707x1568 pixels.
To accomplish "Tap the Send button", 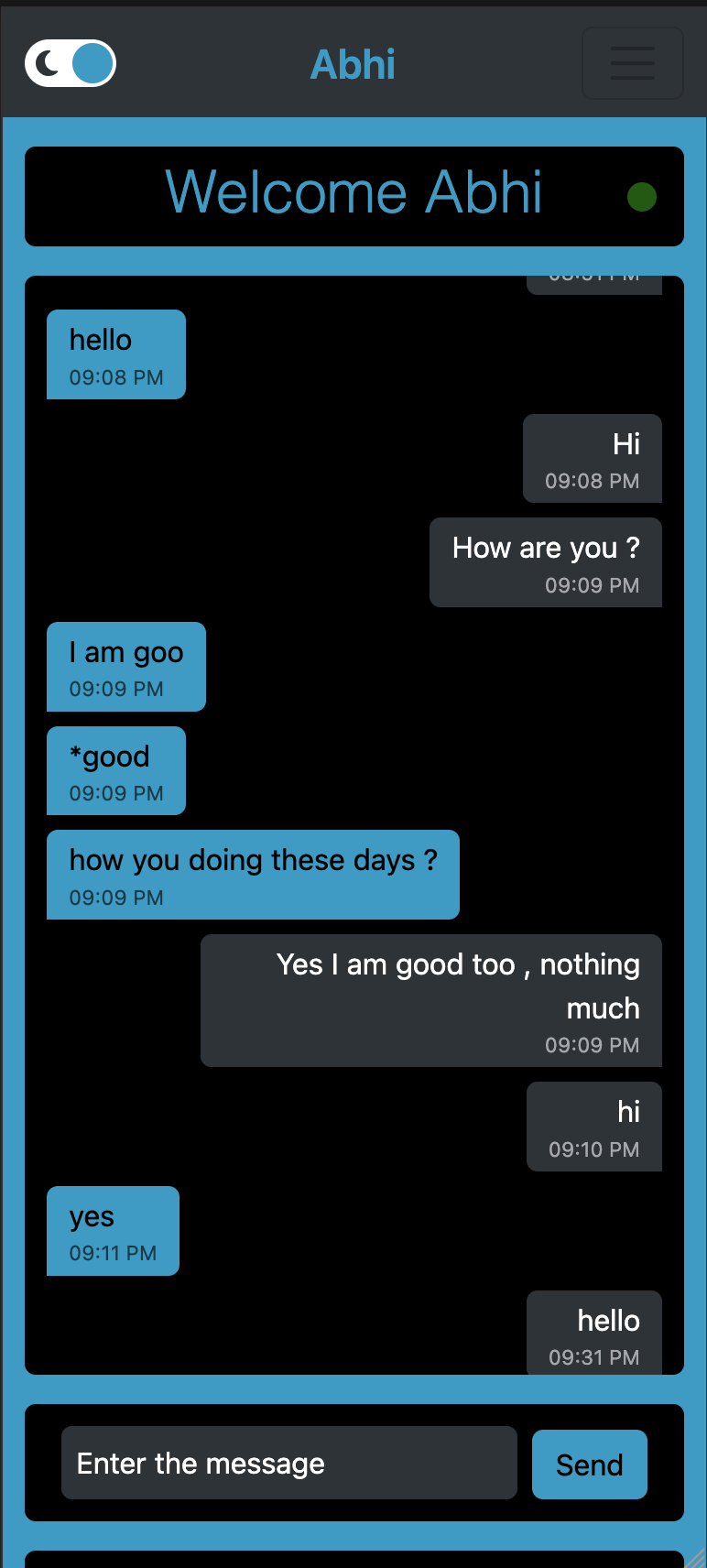I will (589, 1465).
